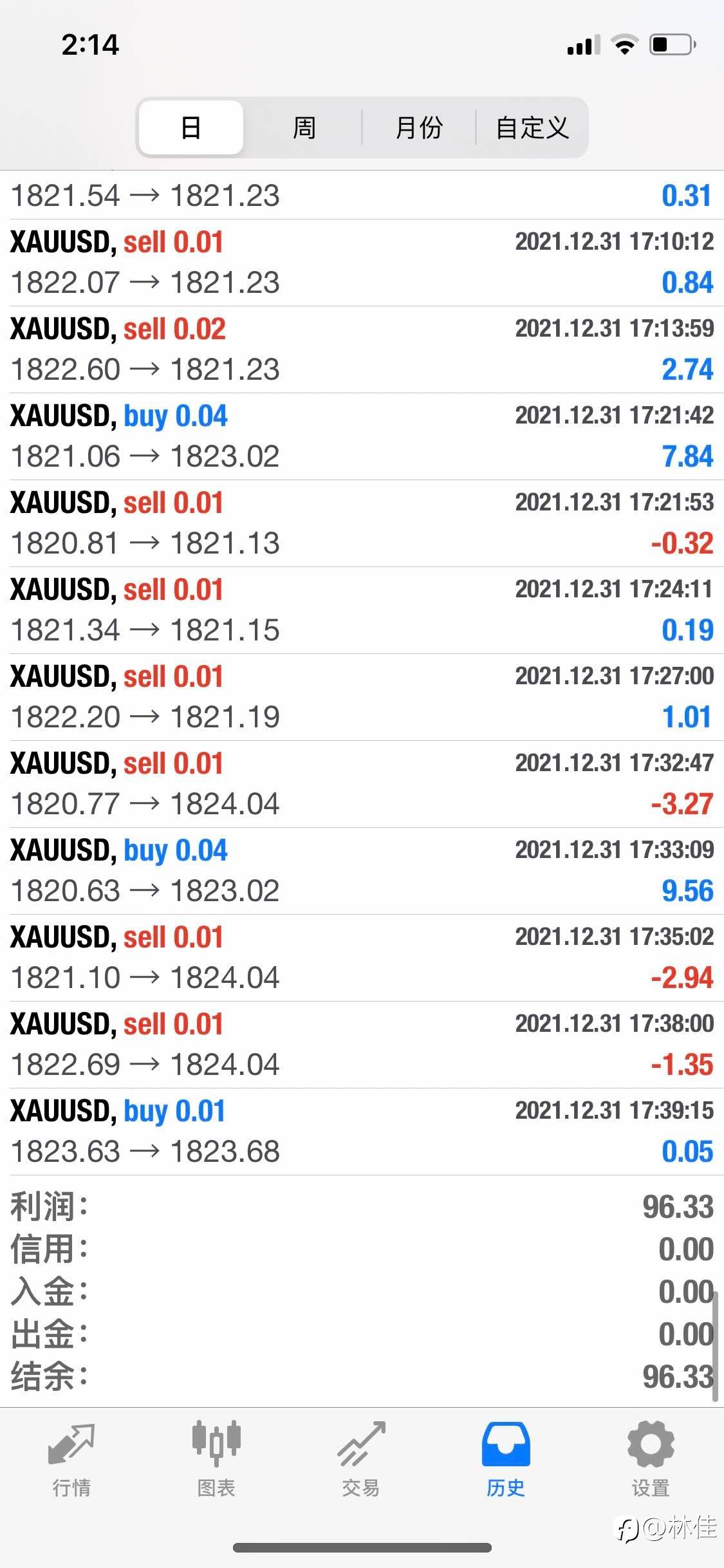
Task: View the sell trade with -3.27 loss
Action: (362, 784)
